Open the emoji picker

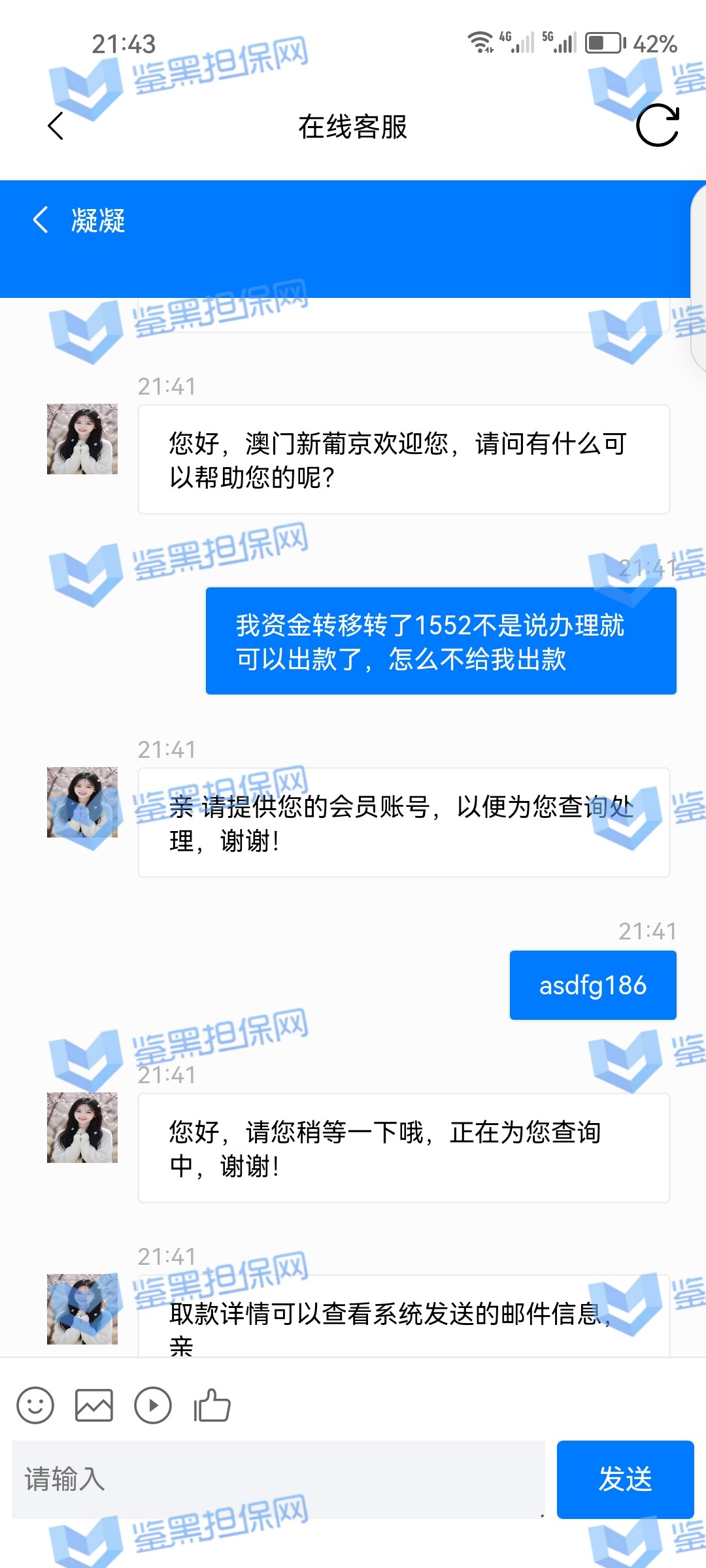35,1405
